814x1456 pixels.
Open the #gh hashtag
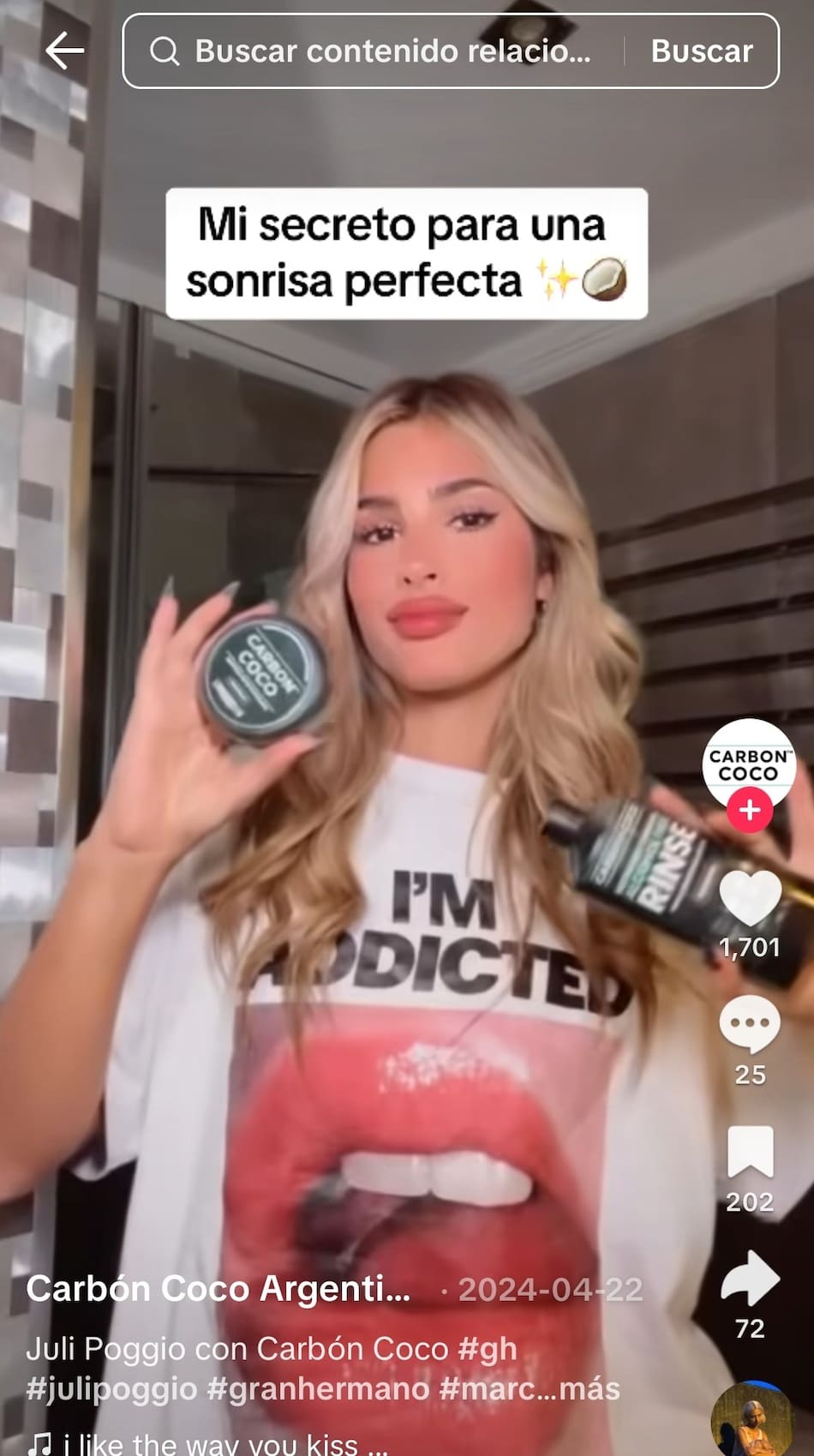488,1349
